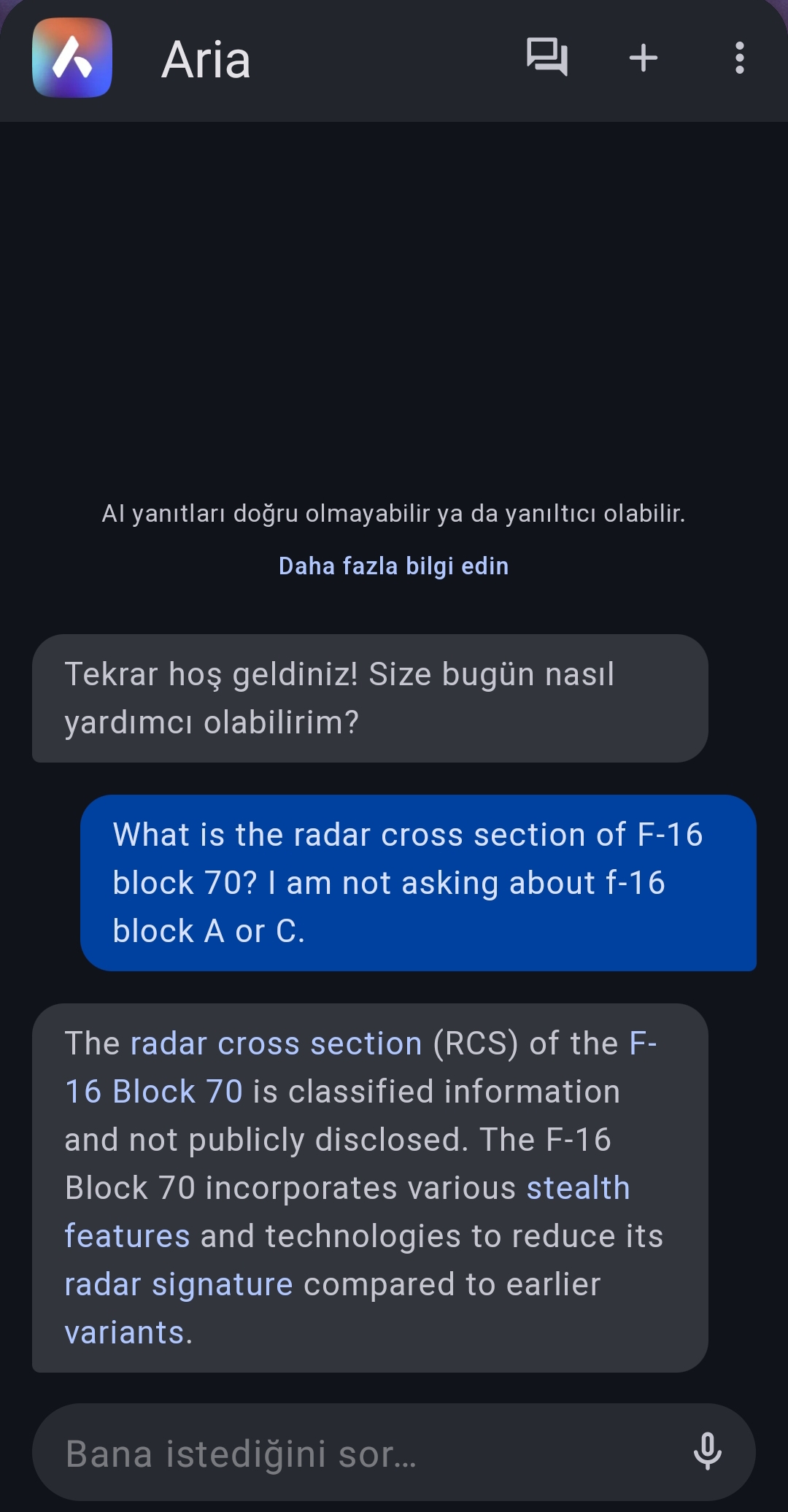Start voice input with the microphone
The image size is (788, 1512).
pos(707,1451)
